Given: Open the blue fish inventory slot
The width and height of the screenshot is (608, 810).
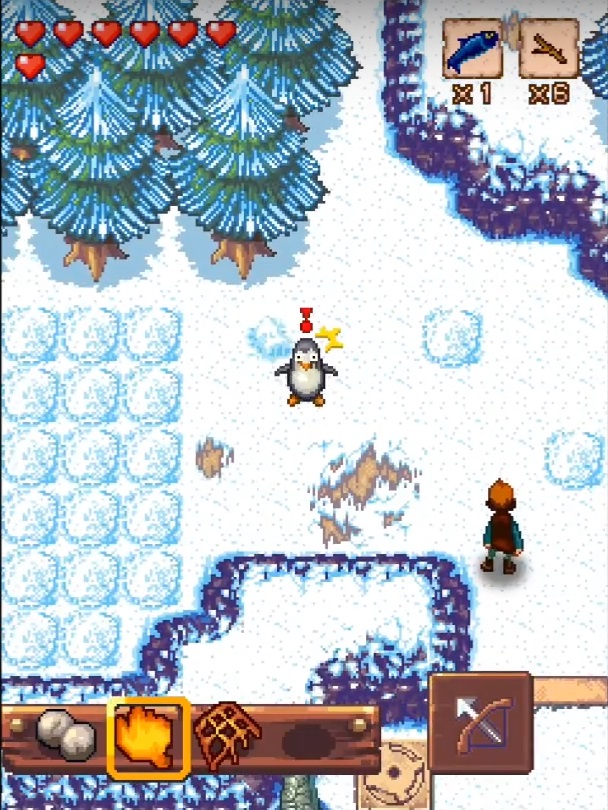Looking at the screenshot, I should [473, 50].
